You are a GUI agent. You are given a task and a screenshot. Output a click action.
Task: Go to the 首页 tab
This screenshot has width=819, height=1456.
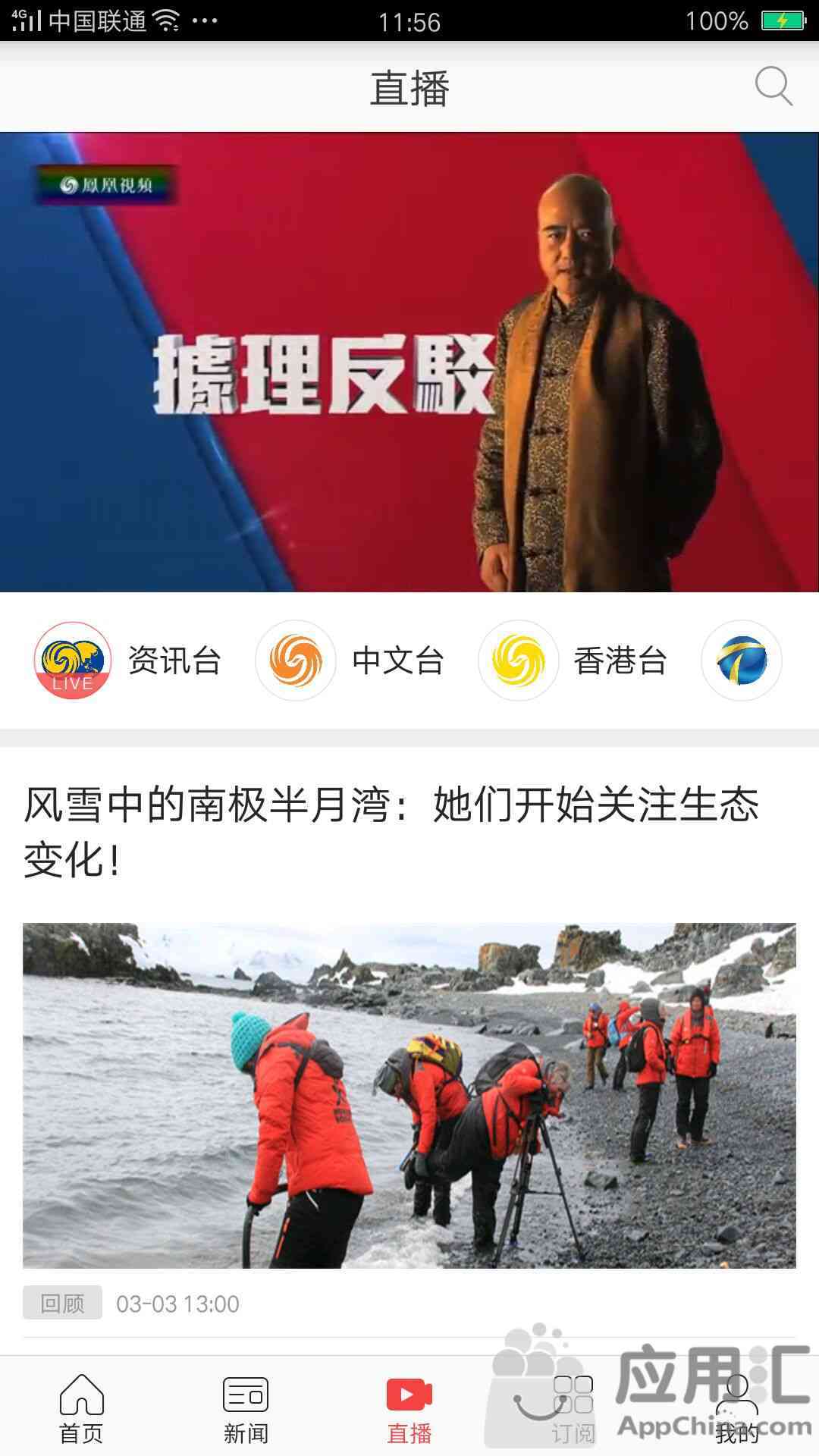tap(81, 1407)
